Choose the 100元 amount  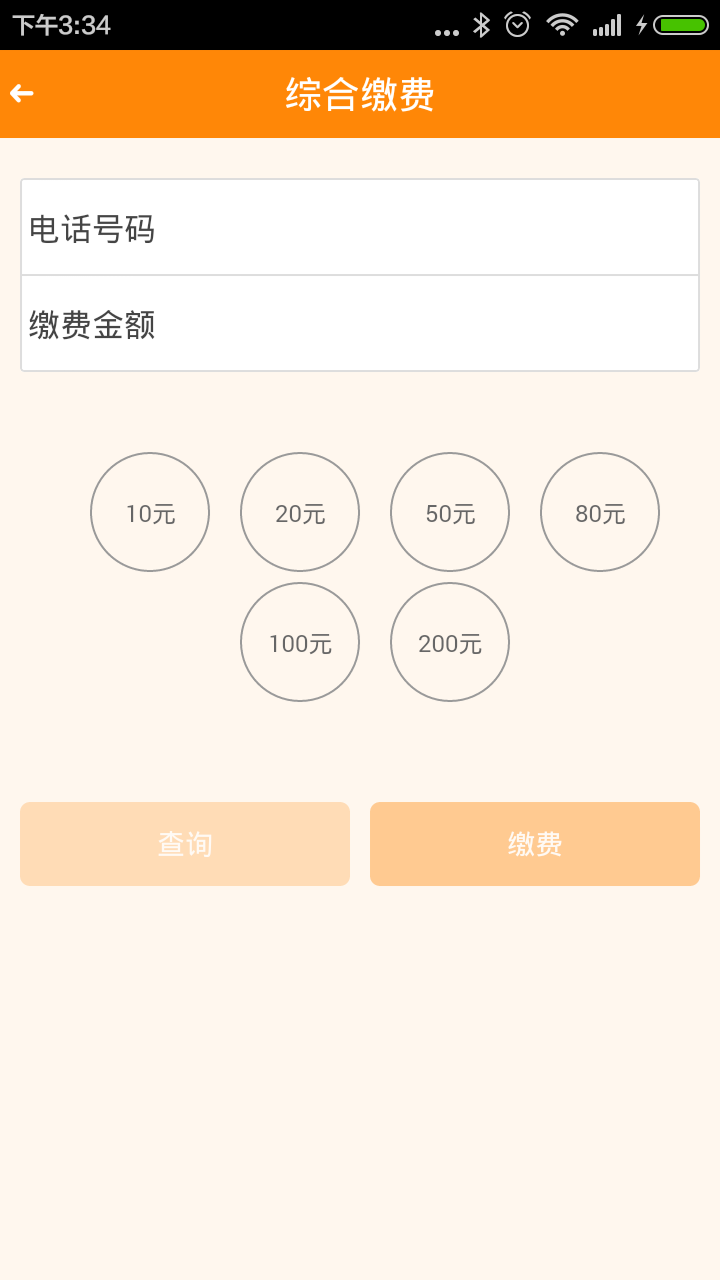(300, 642)
